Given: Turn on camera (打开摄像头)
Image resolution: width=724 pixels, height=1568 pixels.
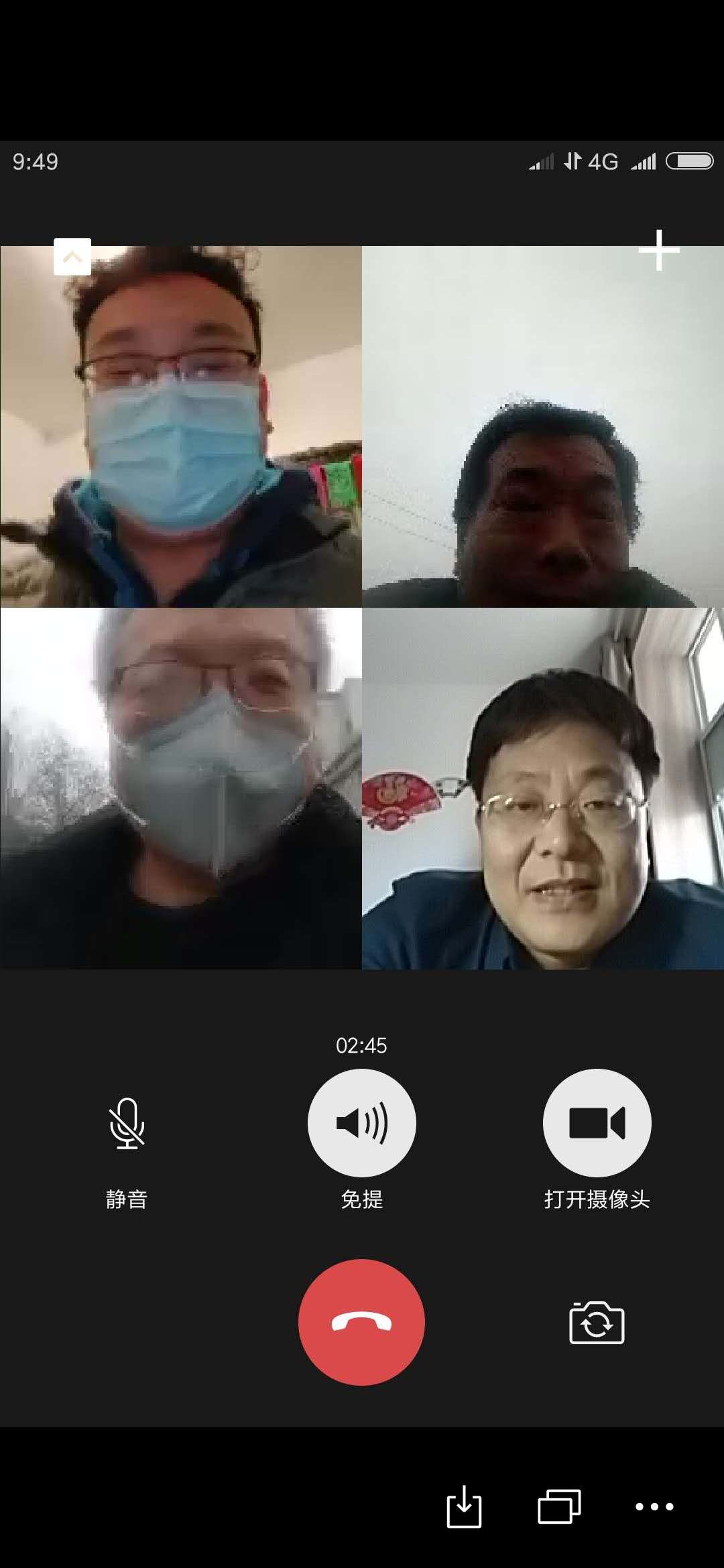Looking at the screenshot, I should (597, 1122).
